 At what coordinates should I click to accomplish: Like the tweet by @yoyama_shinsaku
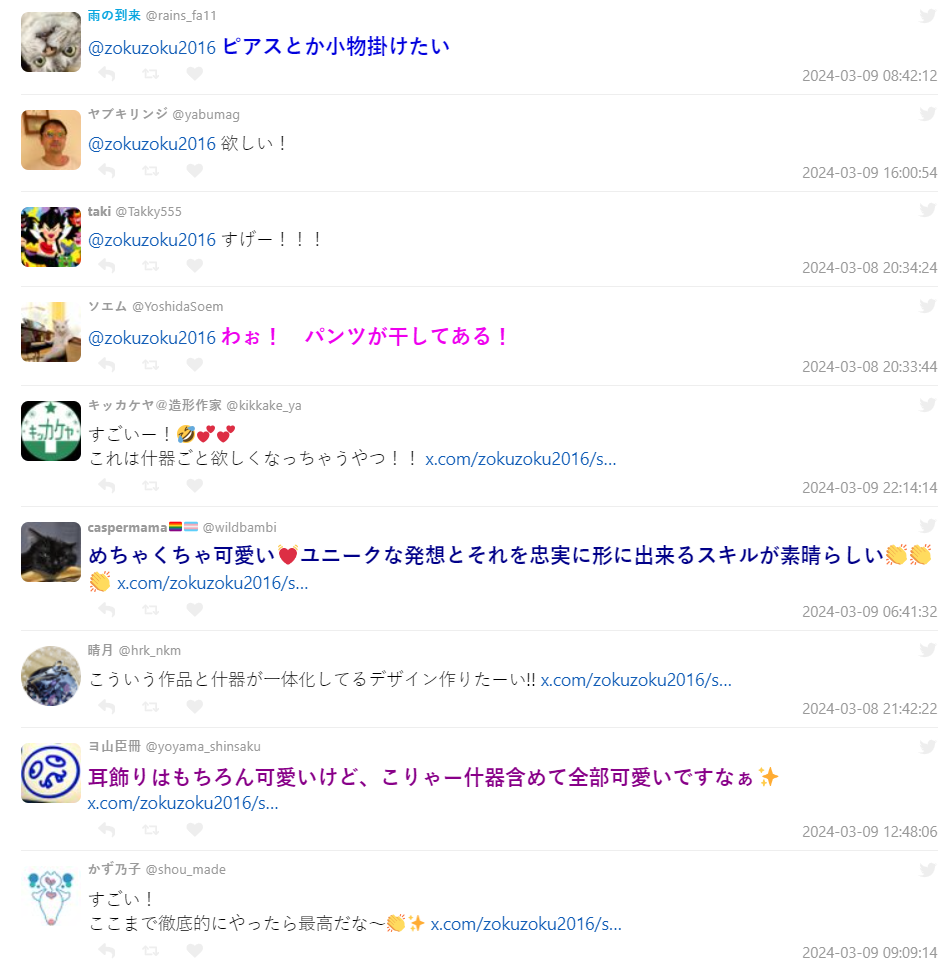coord(195,829)
